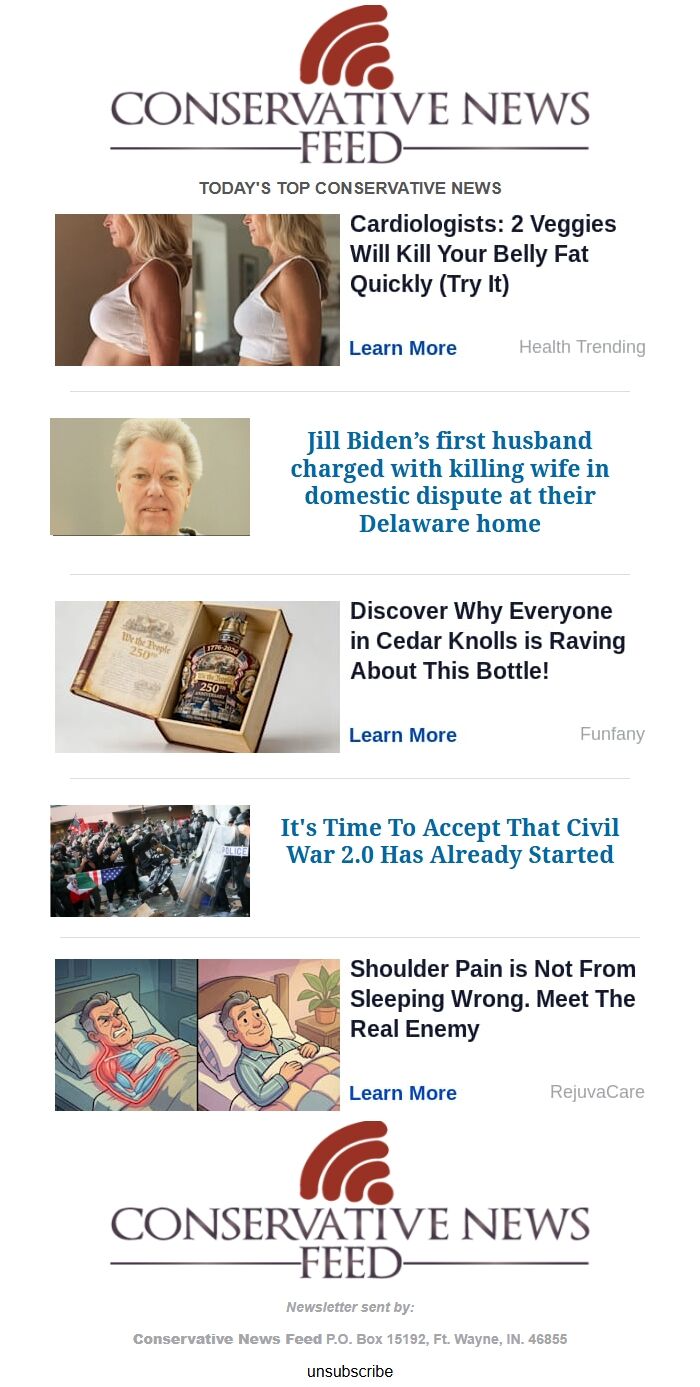
Task: Tap Learn More on the shoulder pain ad
Action: (x=403, y=1093)
